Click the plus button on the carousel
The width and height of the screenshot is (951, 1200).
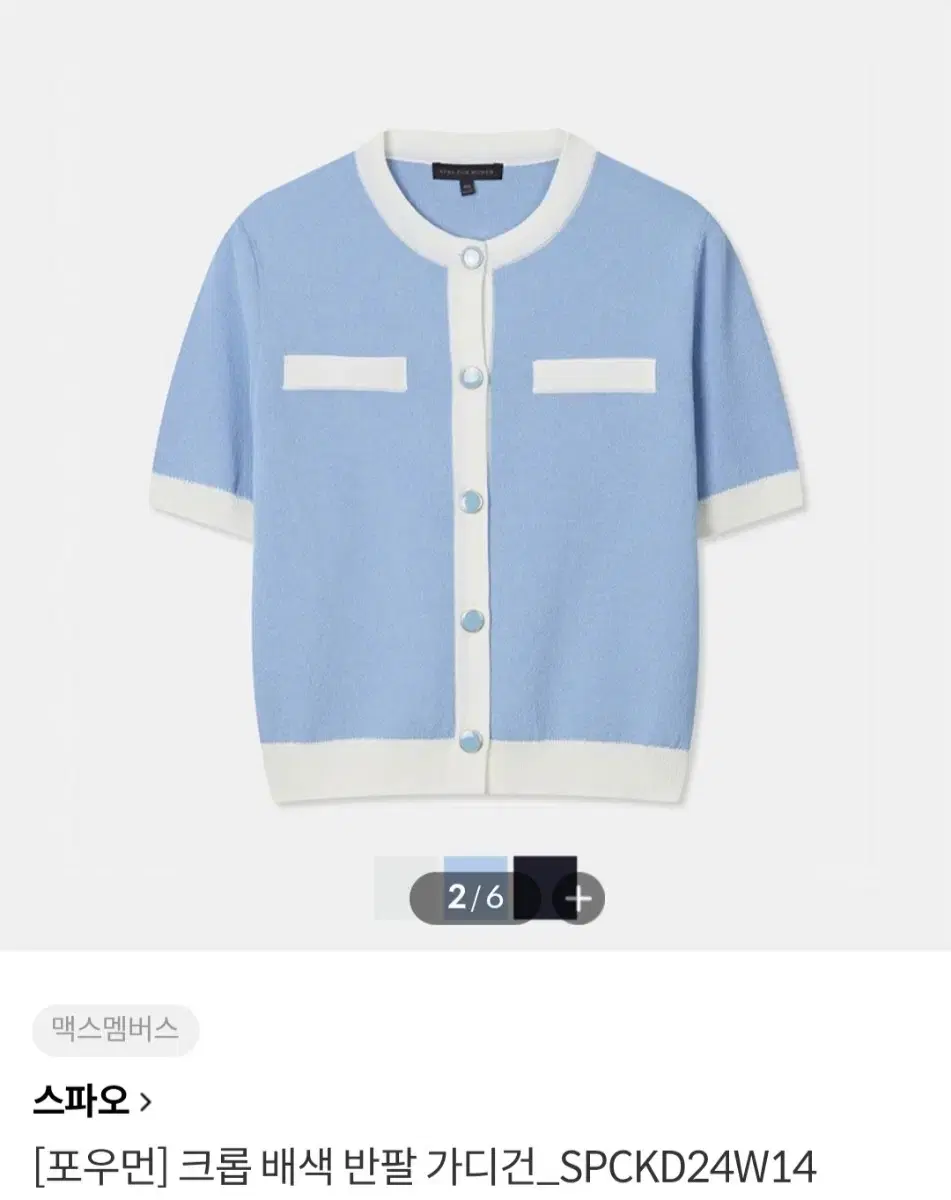point(578,898)
